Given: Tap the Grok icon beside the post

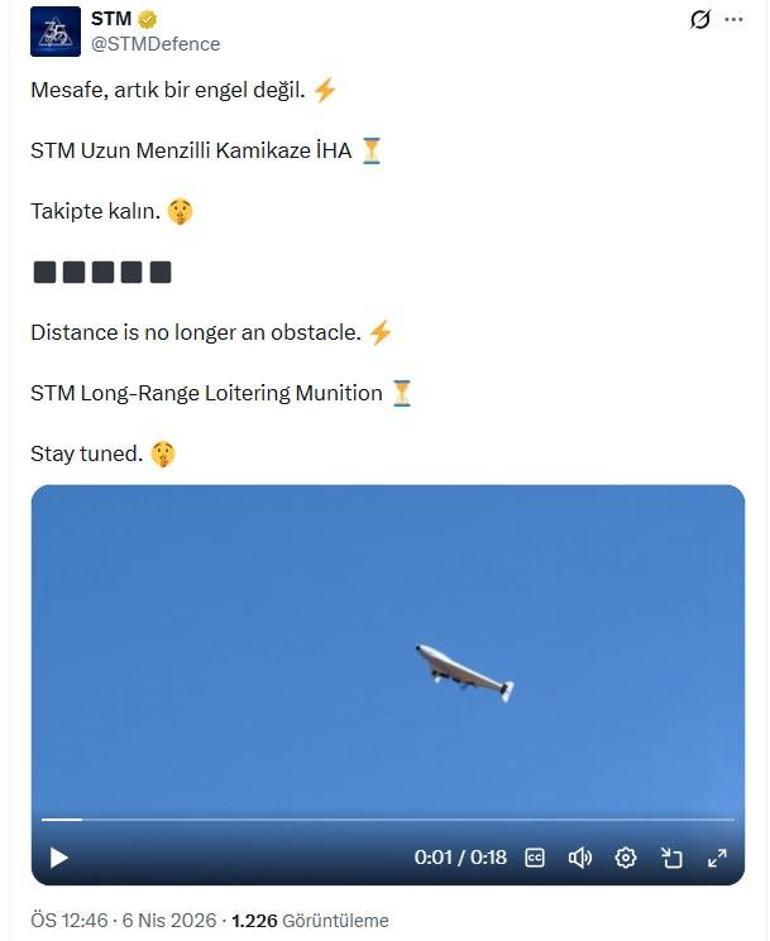Looking at the screenshot, I should tap(700, 19).
